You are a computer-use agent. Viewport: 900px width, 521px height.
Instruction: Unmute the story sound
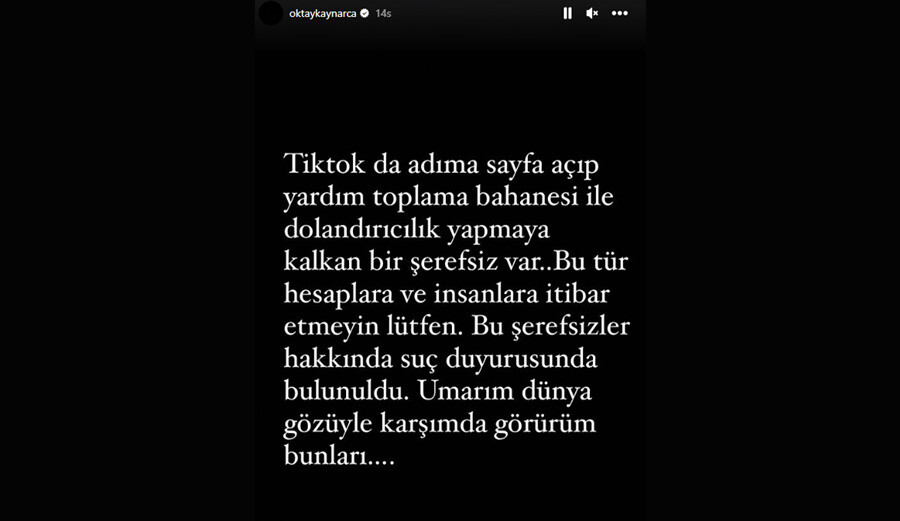point(592,13)
